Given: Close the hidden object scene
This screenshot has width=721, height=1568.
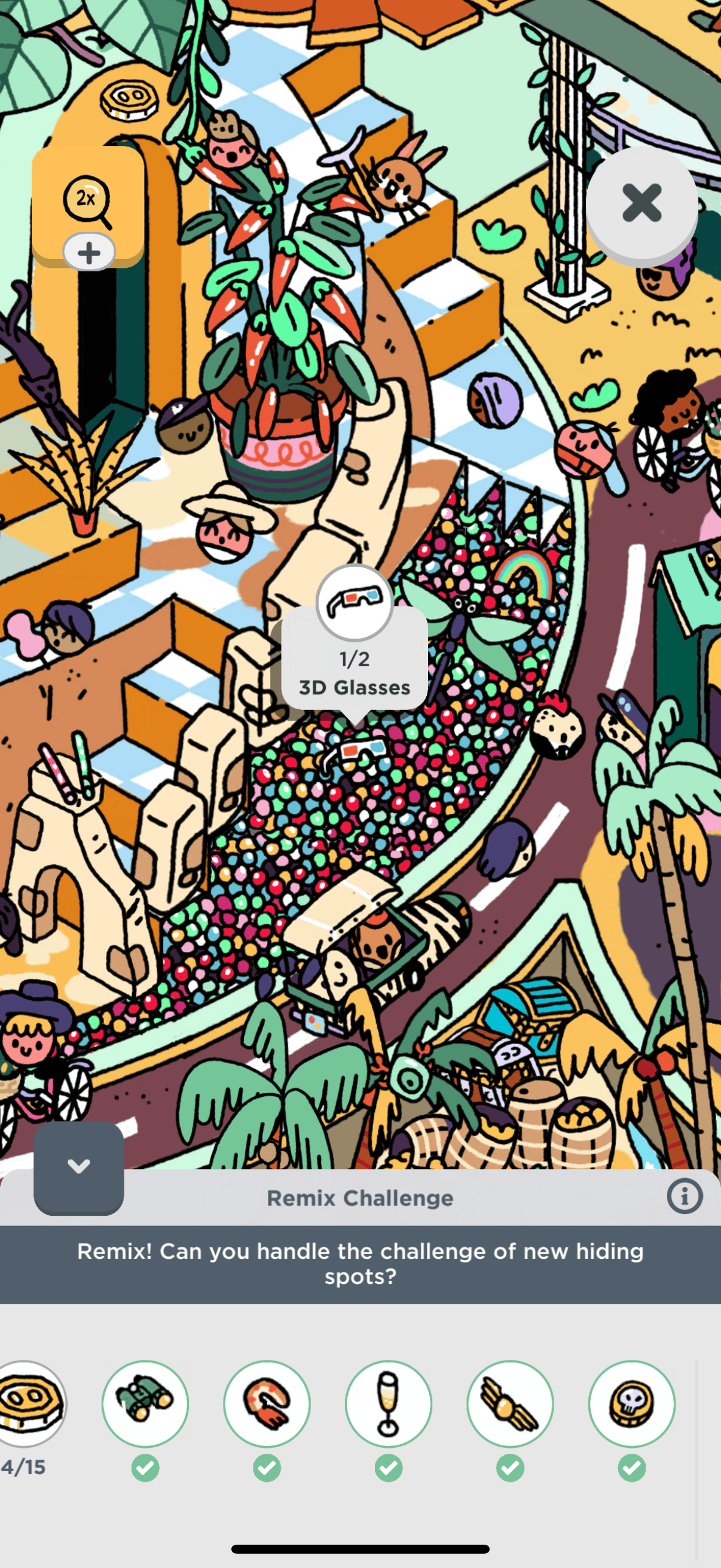Looking at the screenshot, I should click(x=641, y=203).
